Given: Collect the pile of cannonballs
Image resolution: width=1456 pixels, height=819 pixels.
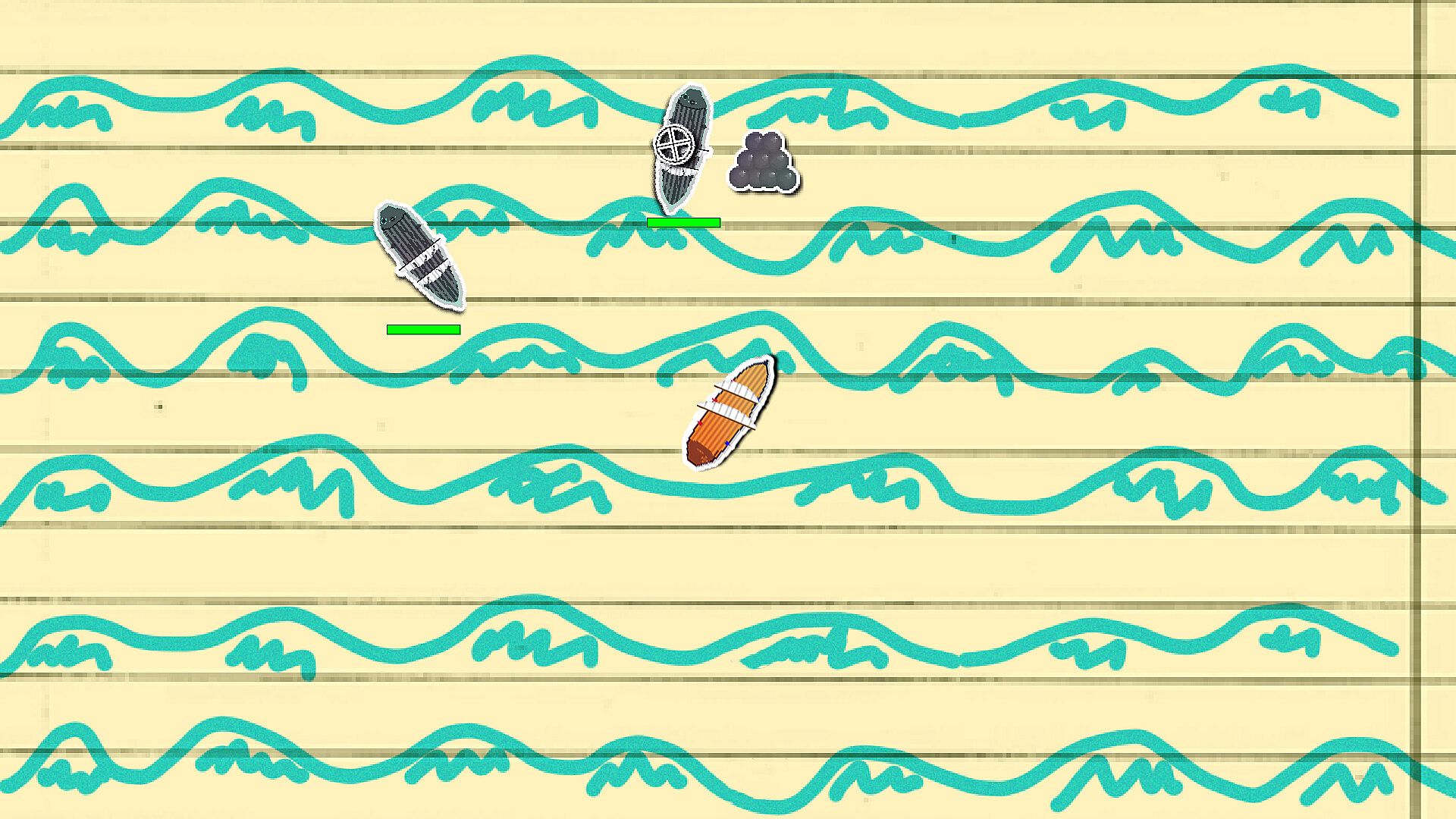Looking at the screenshot, I should pos(764,163).
